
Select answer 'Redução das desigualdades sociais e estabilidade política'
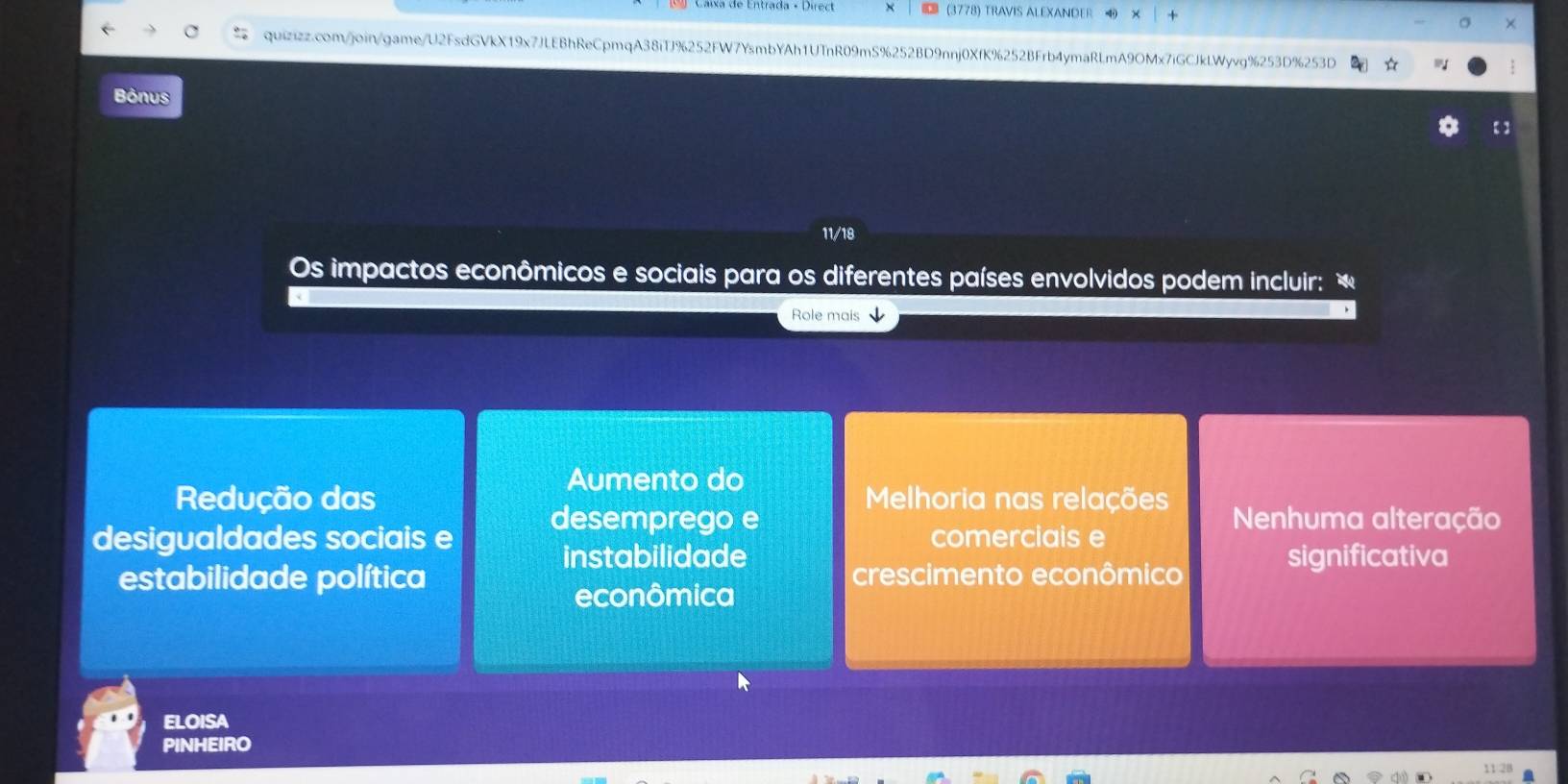click(273, 539)
